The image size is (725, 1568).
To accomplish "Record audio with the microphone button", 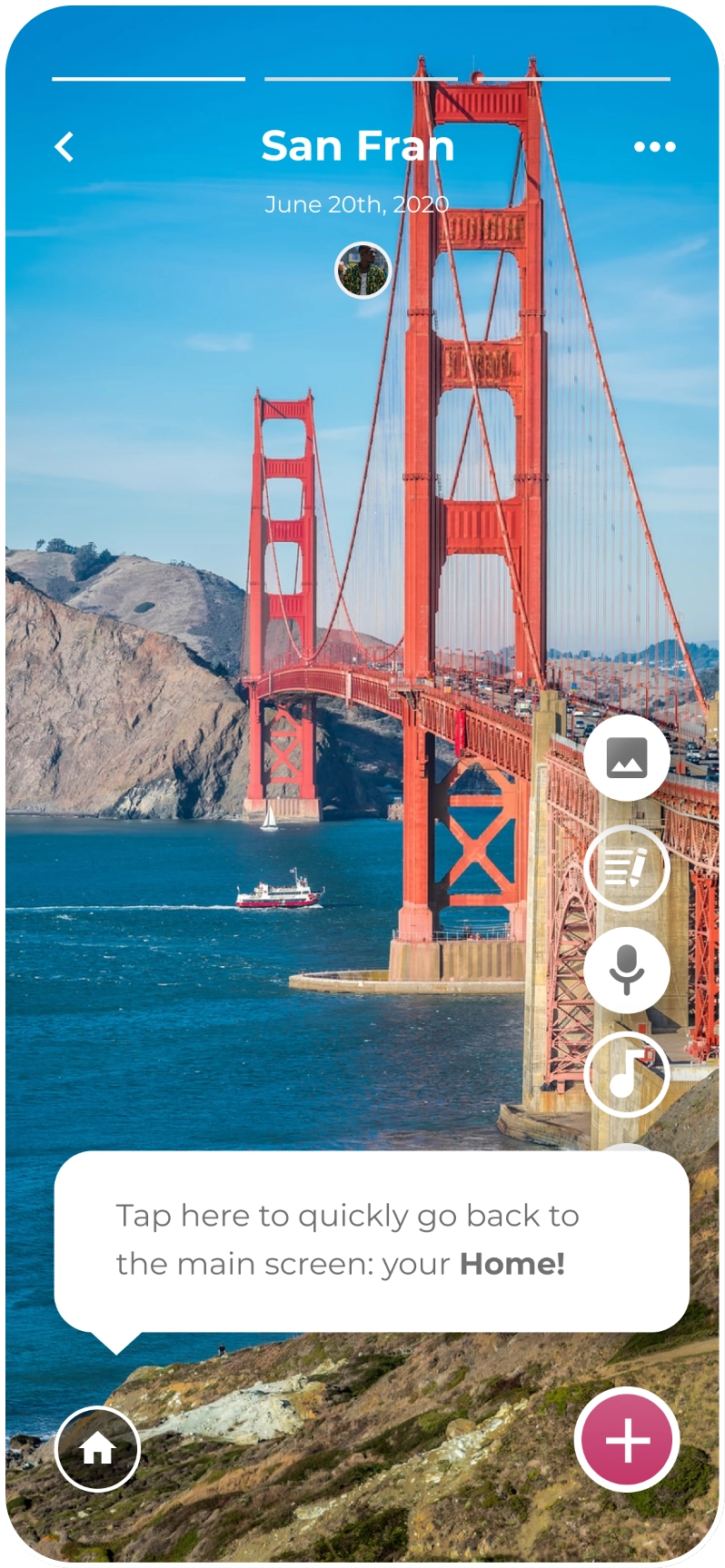I will click(x=627, y=971).
